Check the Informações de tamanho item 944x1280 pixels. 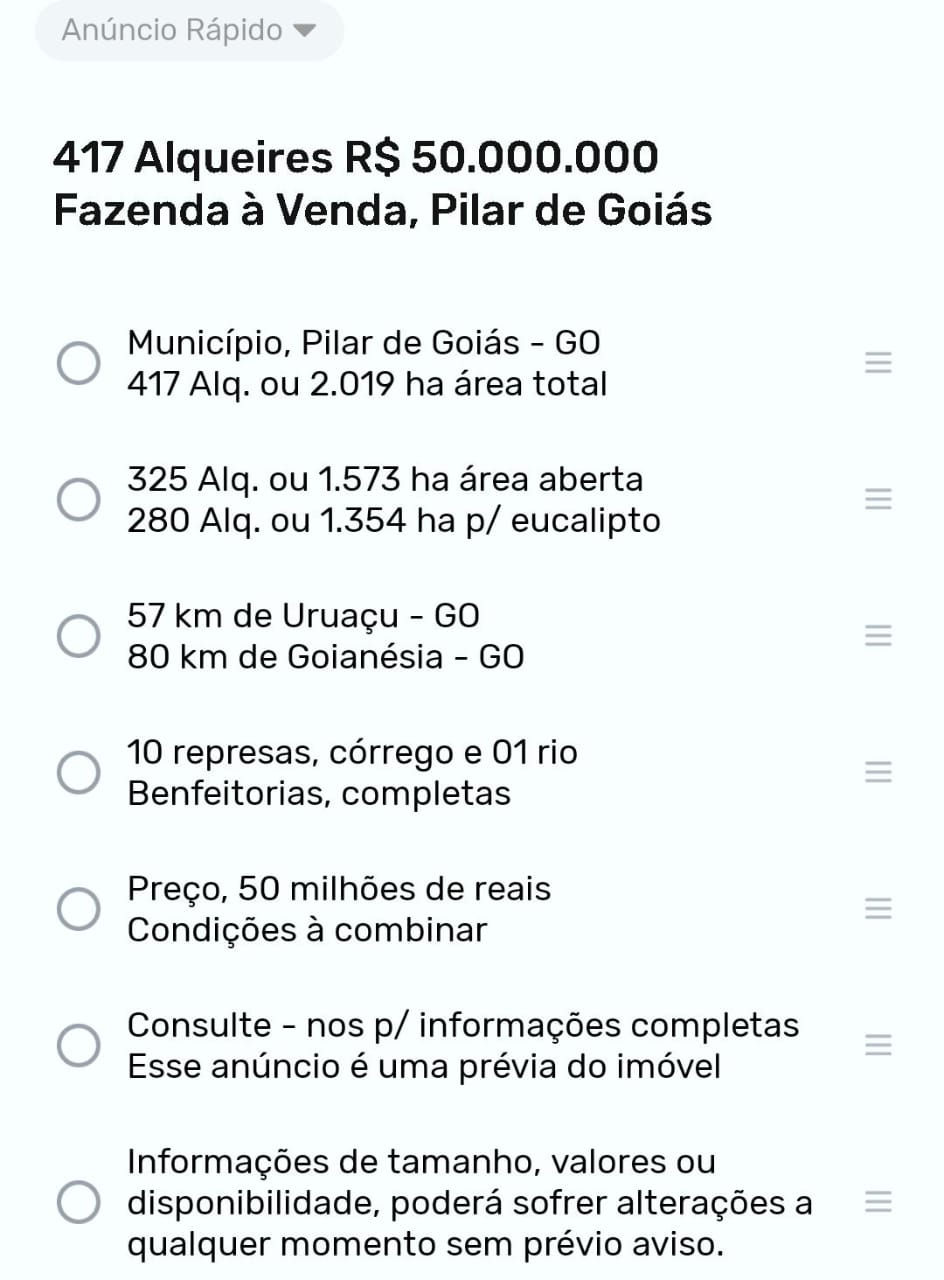[x=77, y=1202]
